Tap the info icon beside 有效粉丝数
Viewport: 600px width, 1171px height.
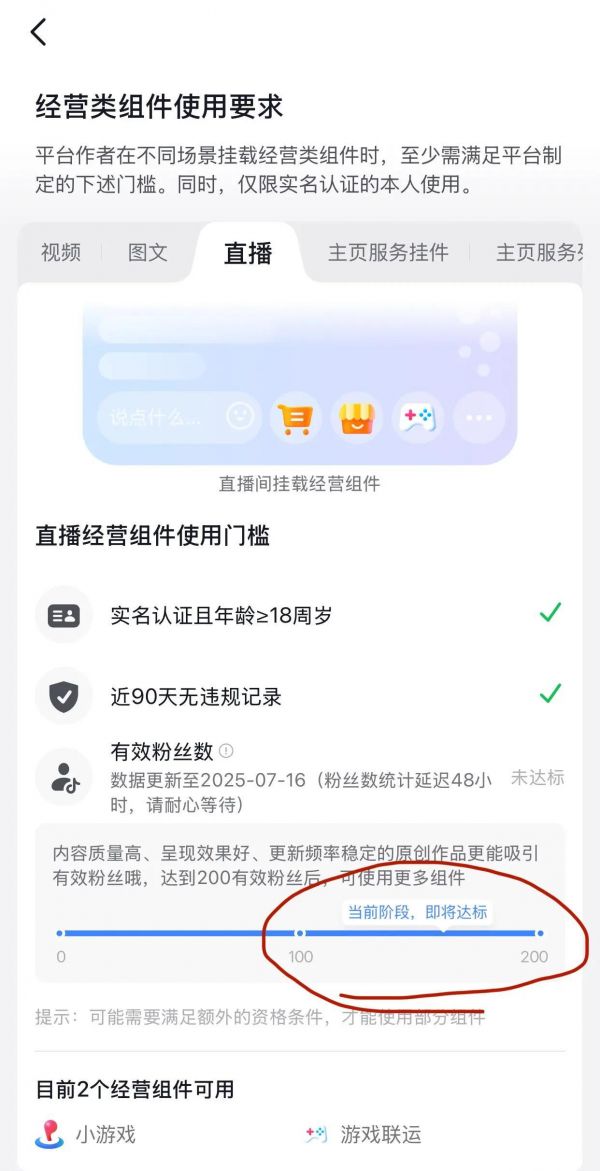[x=226, y=751]
